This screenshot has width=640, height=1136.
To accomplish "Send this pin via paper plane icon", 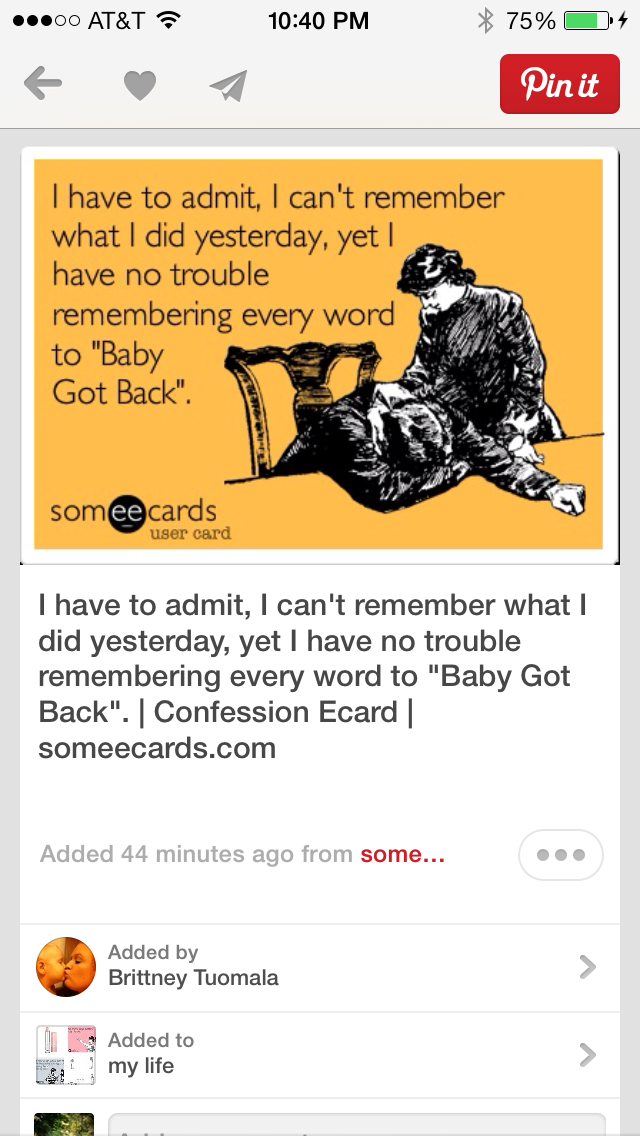I will click(228, 87).
